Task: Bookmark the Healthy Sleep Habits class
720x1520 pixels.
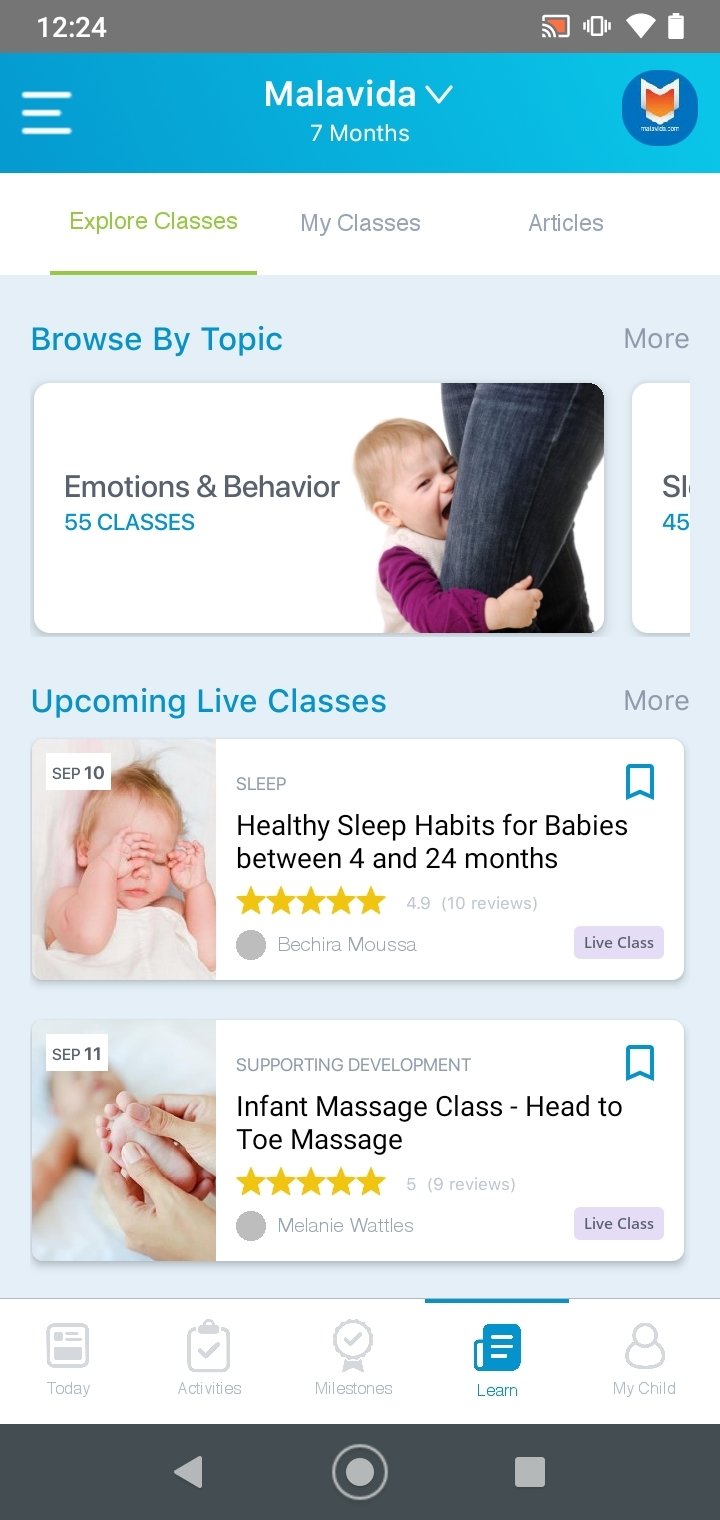Action: (640, 782)
